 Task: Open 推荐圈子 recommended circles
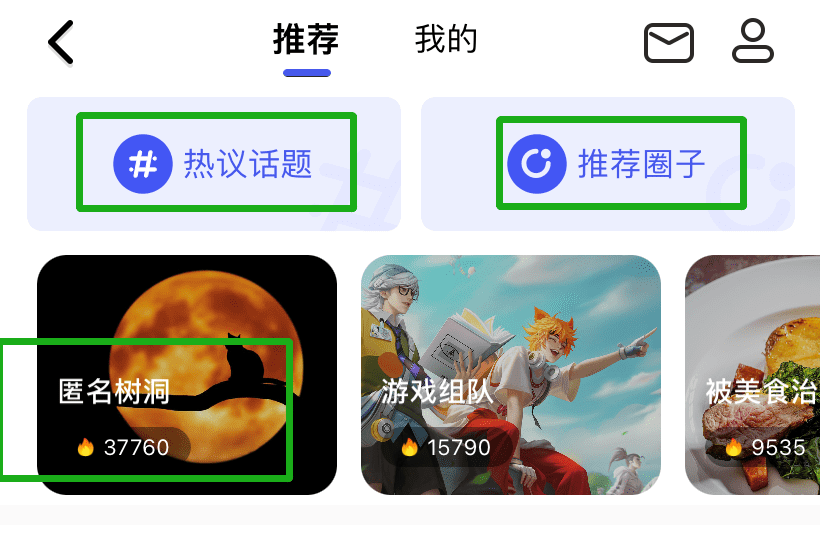click(607, 164)
